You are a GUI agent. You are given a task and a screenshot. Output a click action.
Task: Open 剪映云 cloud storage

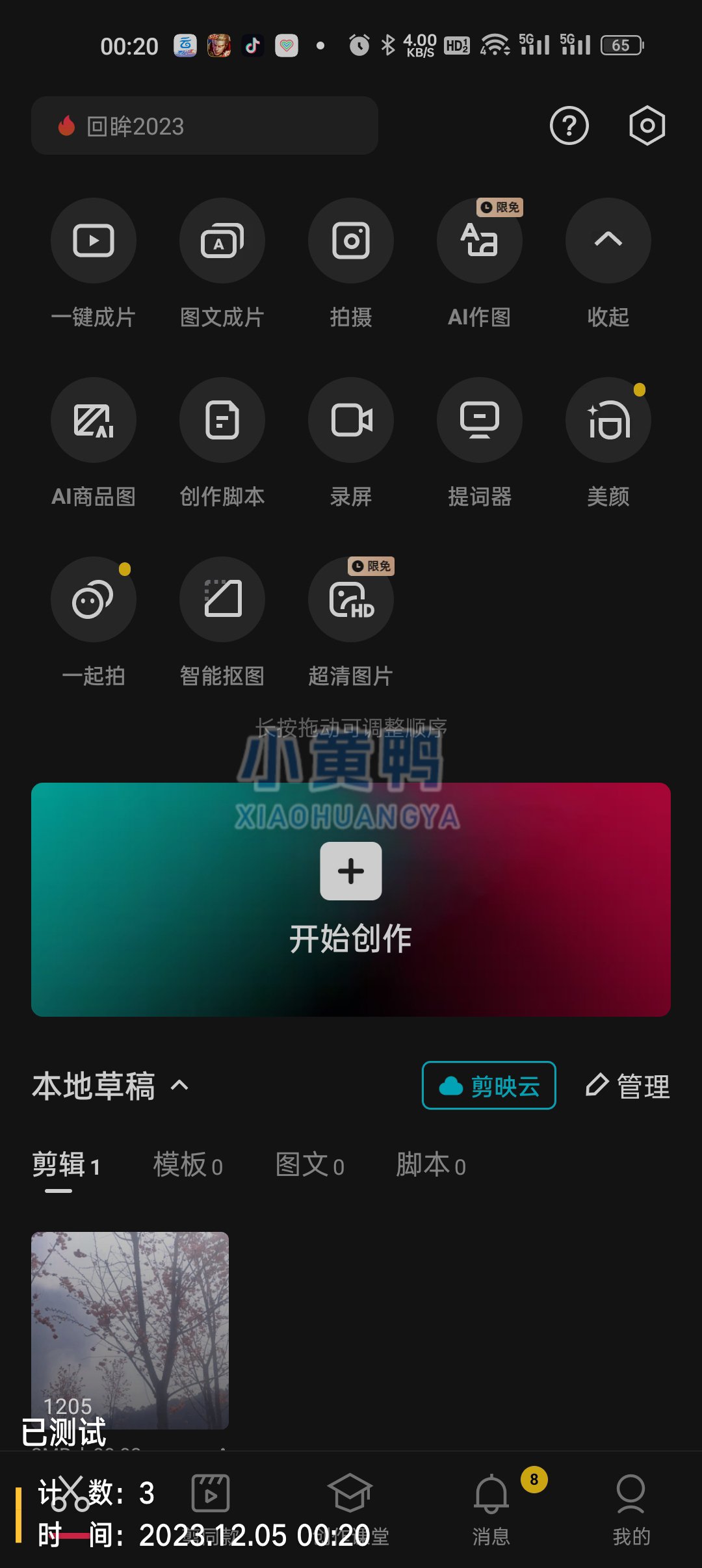pos(489,1086)
